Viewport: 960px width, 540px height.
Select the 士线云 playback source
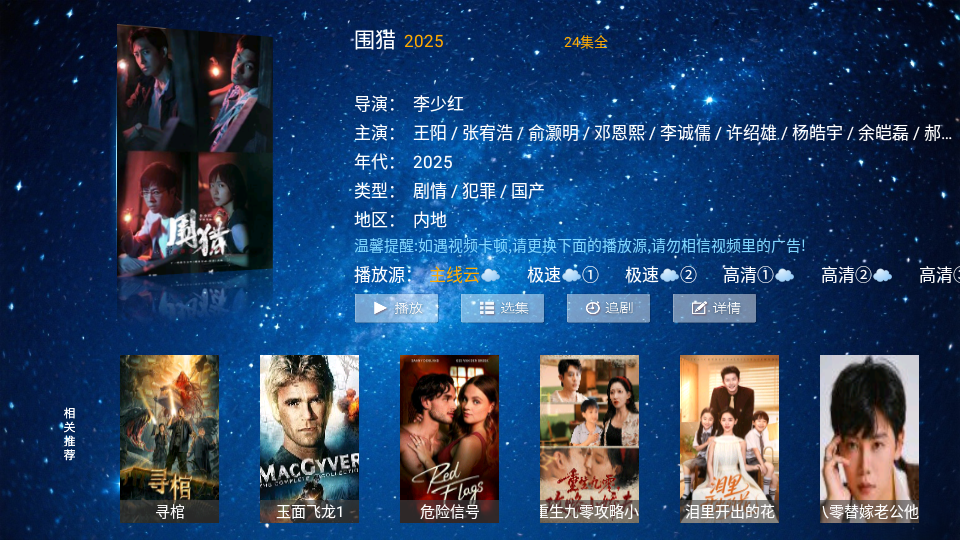coord(465,275)
